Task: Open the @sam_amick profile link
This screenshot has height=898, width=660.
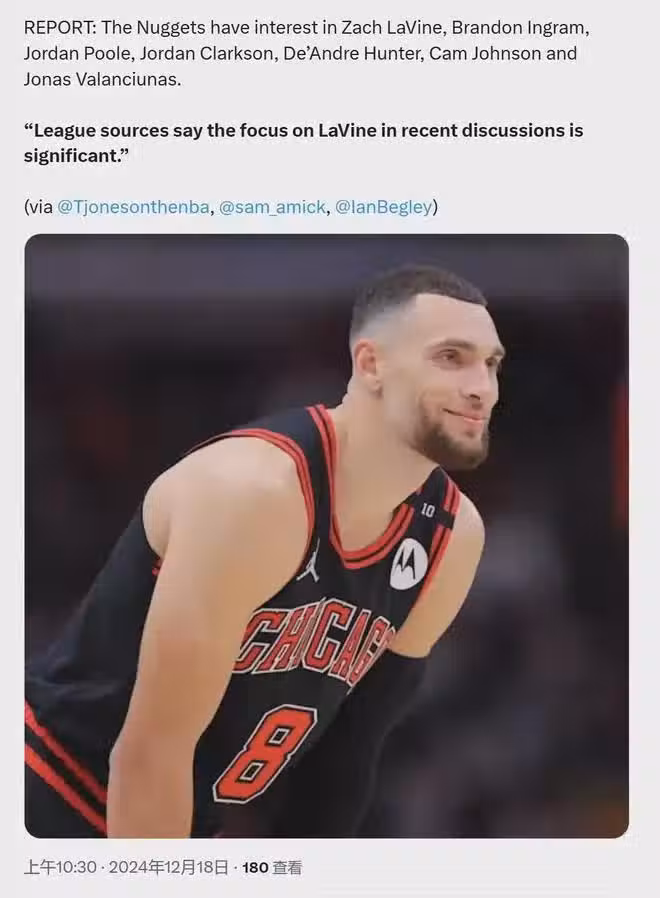Action: pos(272,207)
